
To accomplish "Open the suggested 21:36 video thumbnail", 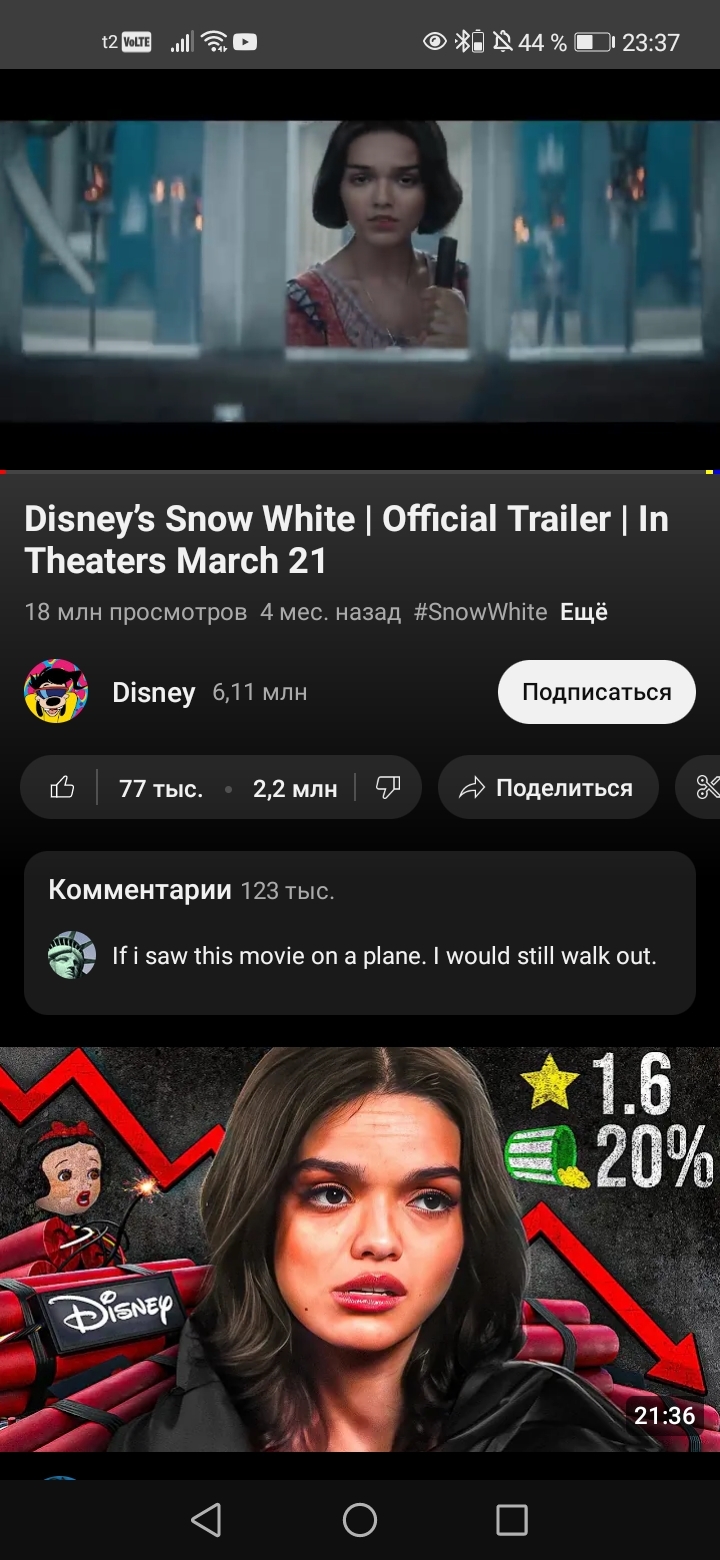I will [x=360, y=1250].
